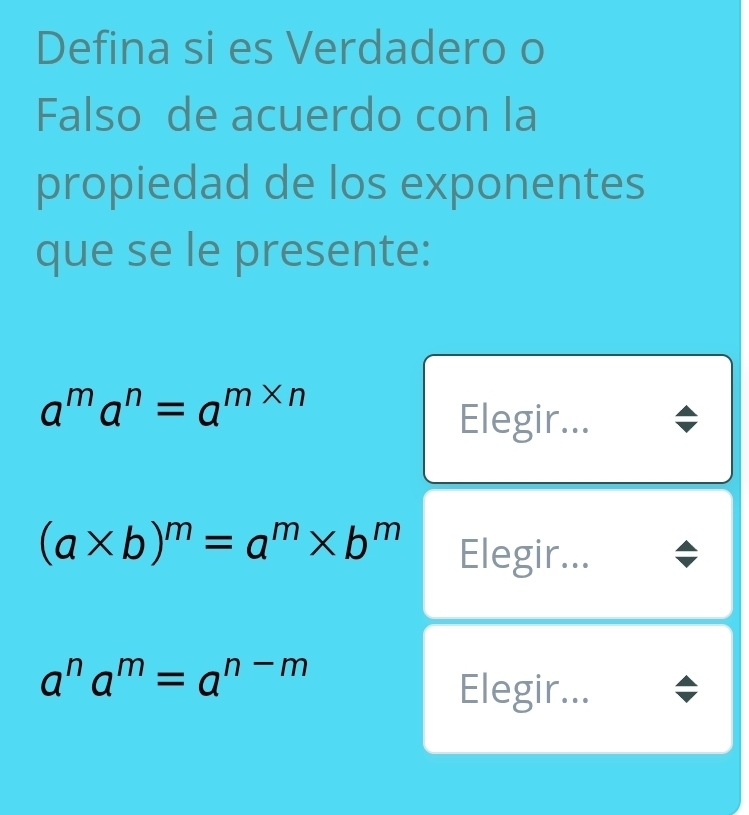This screenshot has width=749, height=815.
Task: Select the Elegir dropdown for a^n a^m = a^(n−m)
Action: click(x=577, y=688)
